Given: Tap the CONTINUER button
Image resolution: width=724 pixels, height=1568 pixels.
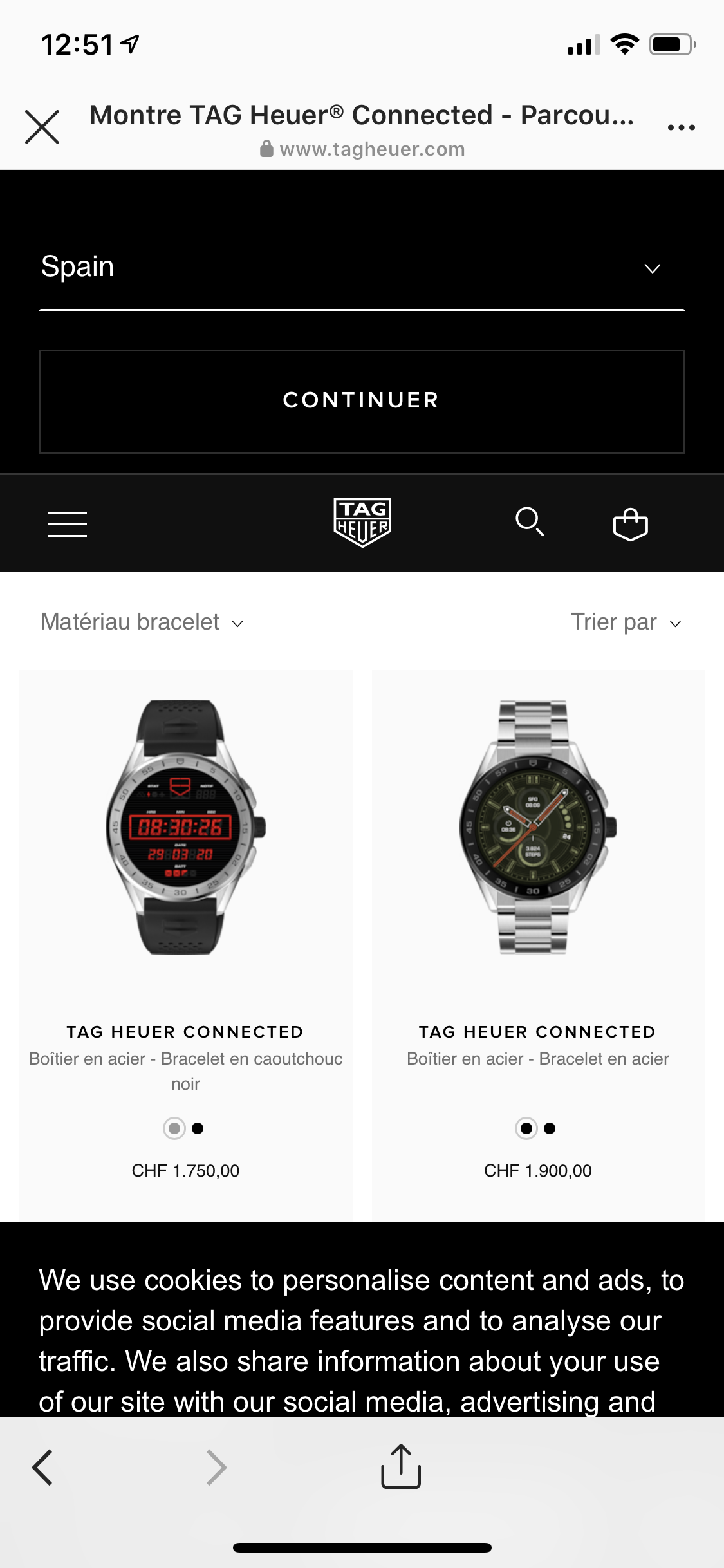Looking at the screenshot, I should [362, 401].
